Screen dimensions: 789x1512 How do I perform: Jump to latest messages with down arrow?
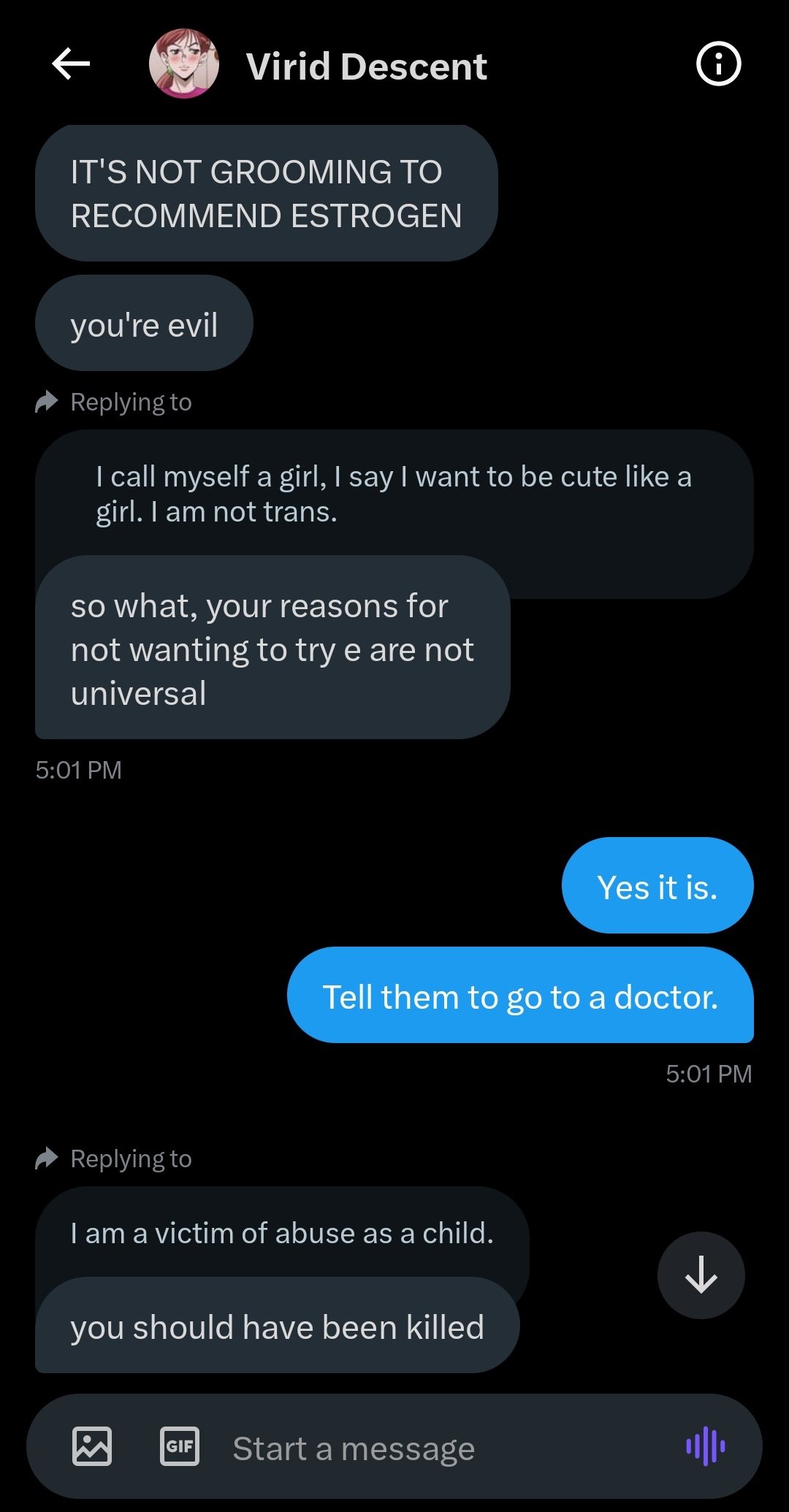701,1275
